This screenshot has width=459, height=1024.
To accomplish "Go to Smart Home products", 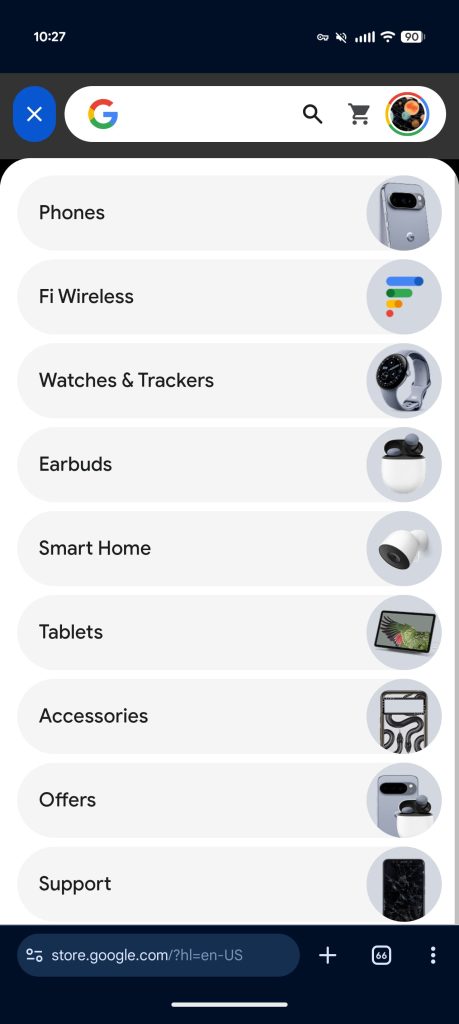I will (229, 549).
